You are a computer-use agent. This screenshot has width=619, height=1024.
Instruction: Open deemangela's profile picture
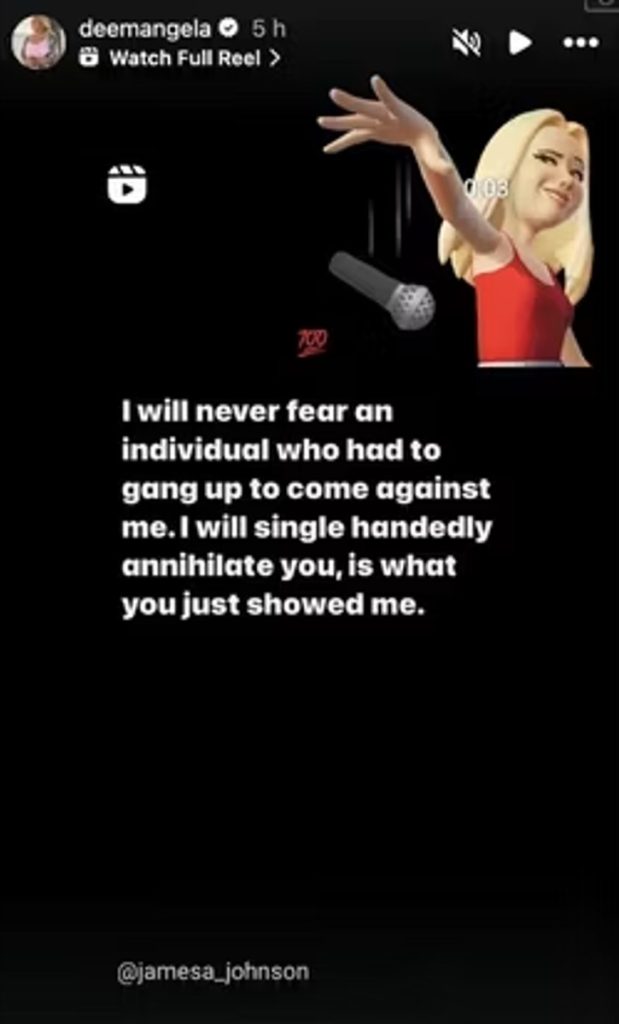coord(38,43)
